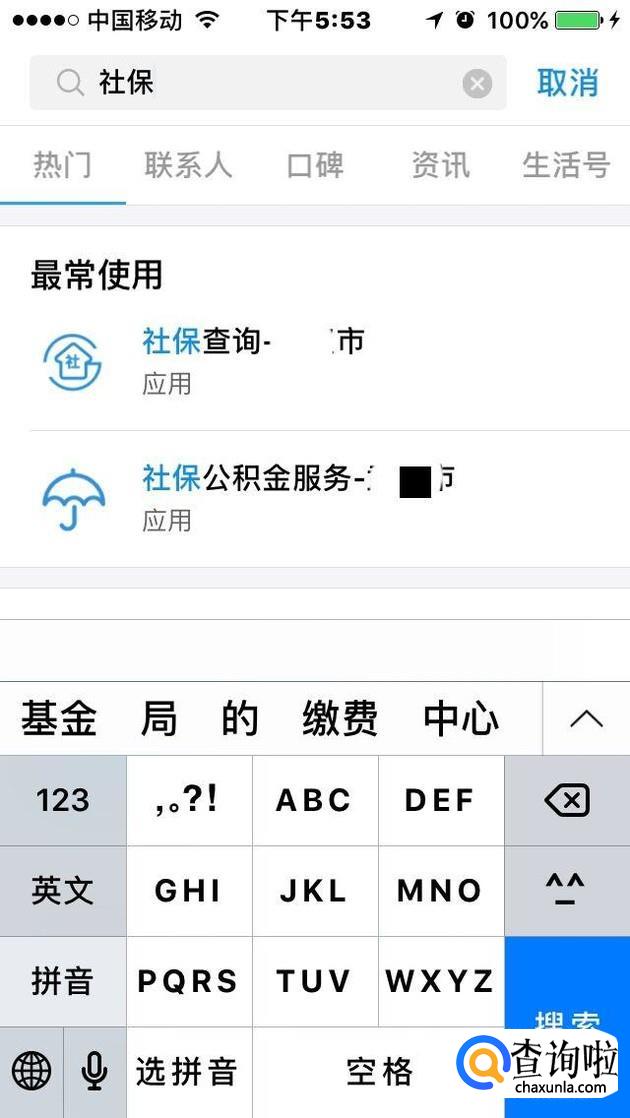Screen dimensions: 630x1118
Task: Select the 热门 tab
Action: coord(62,165)
